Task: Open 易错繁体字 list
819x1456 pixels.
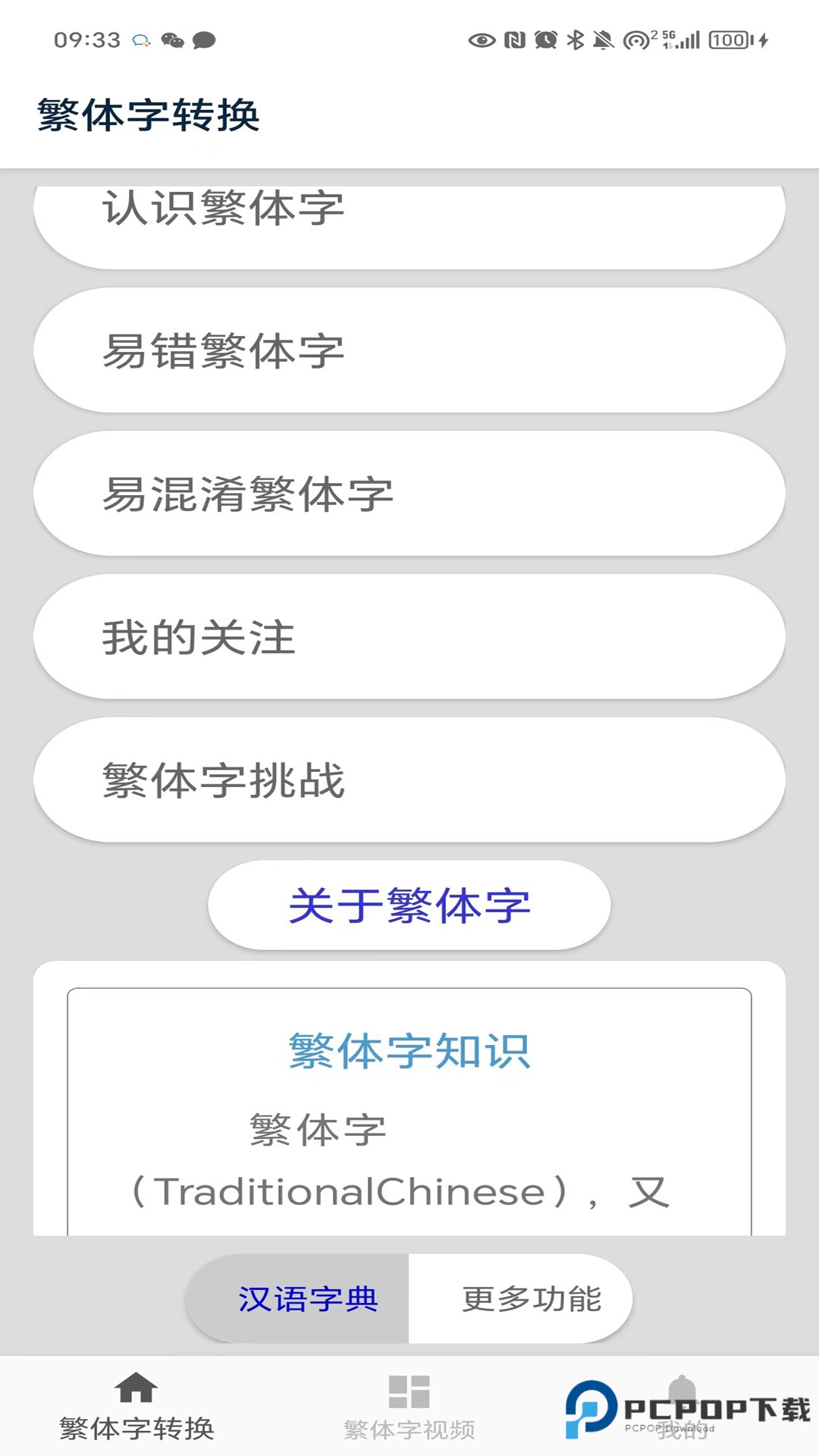Action: [409, 350]
